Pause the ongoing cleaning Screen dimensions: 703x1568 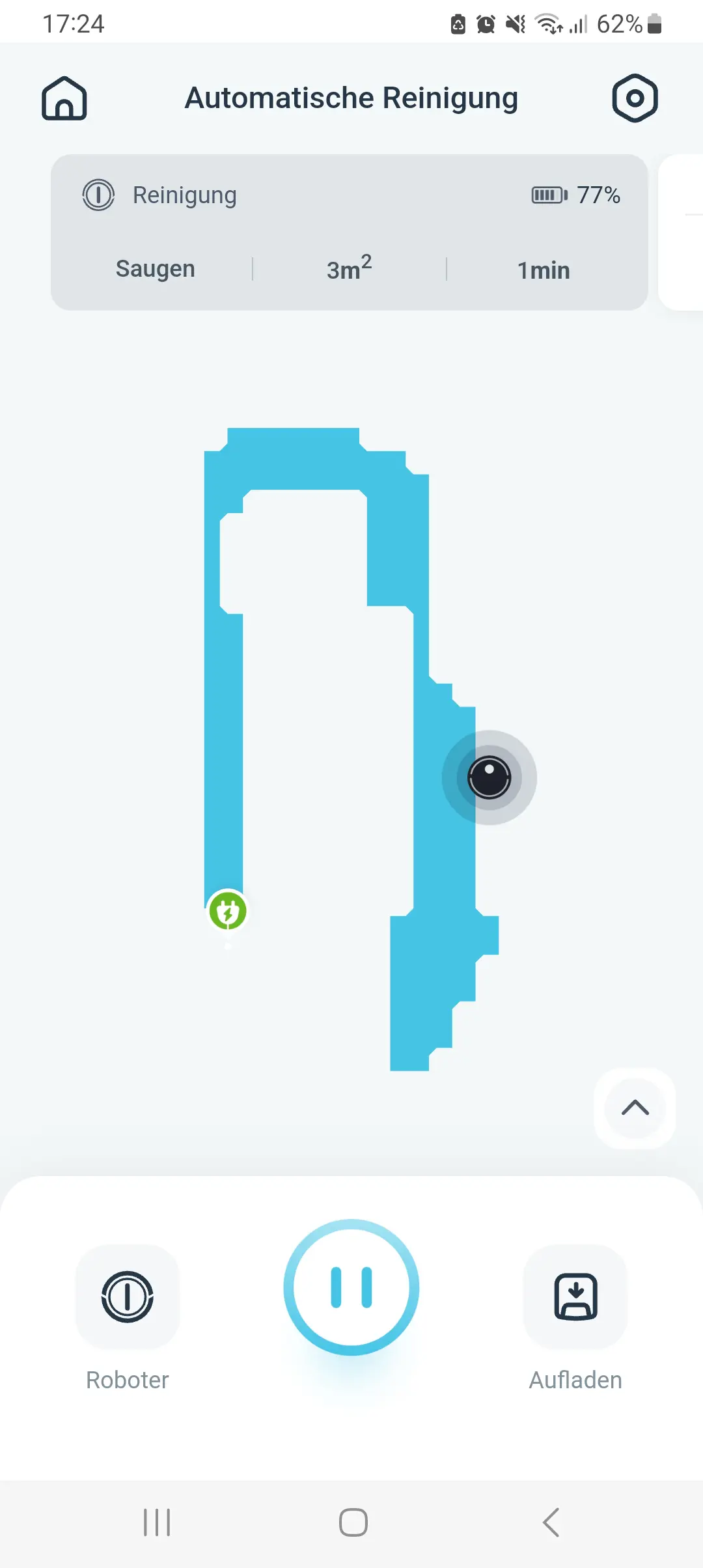pyautogui.click(x=351, y=1287)
